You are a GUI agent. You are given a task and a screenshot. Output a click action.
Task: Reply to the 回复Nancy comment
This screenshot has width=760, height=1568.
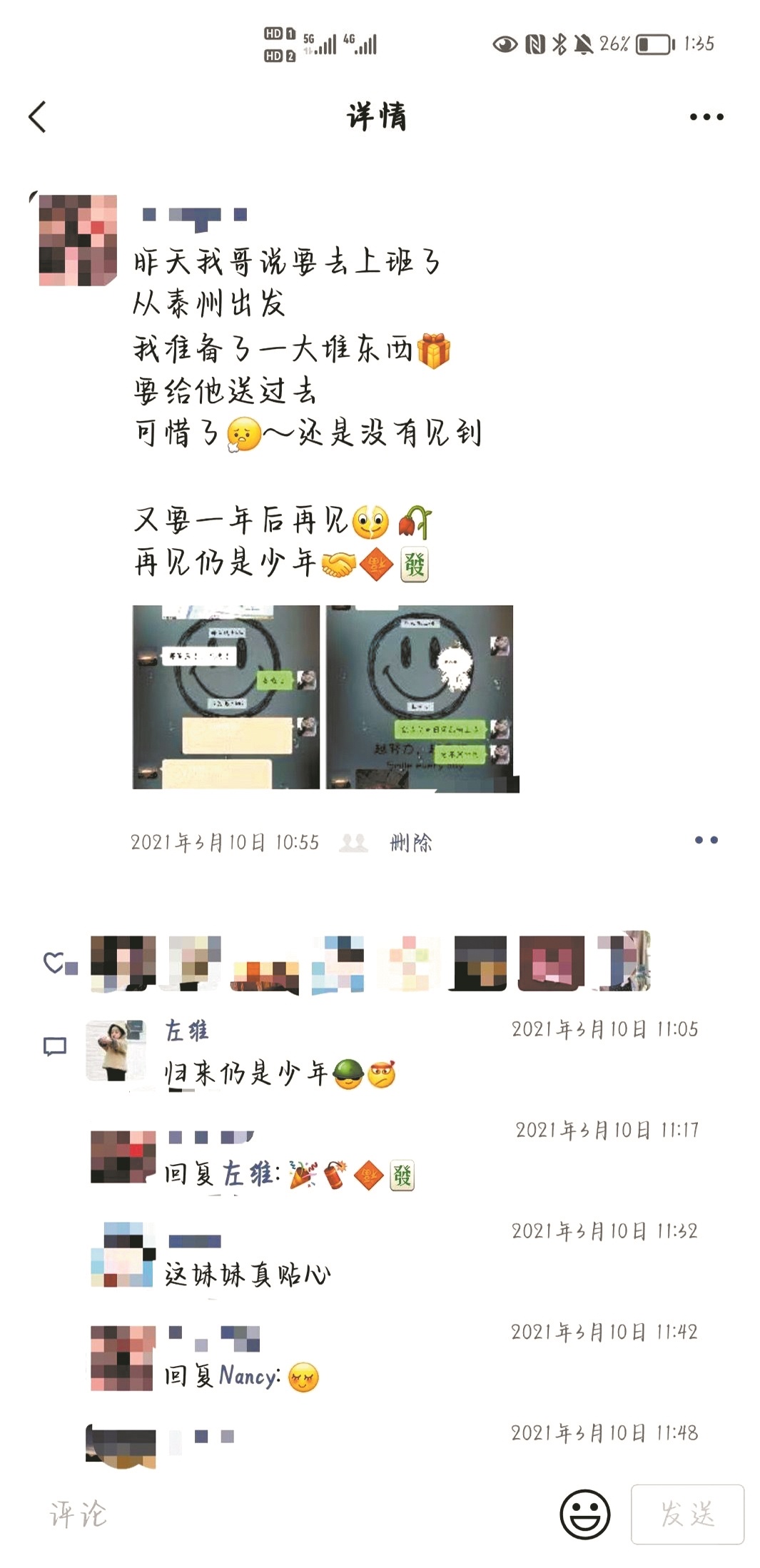coord(241,1376)
